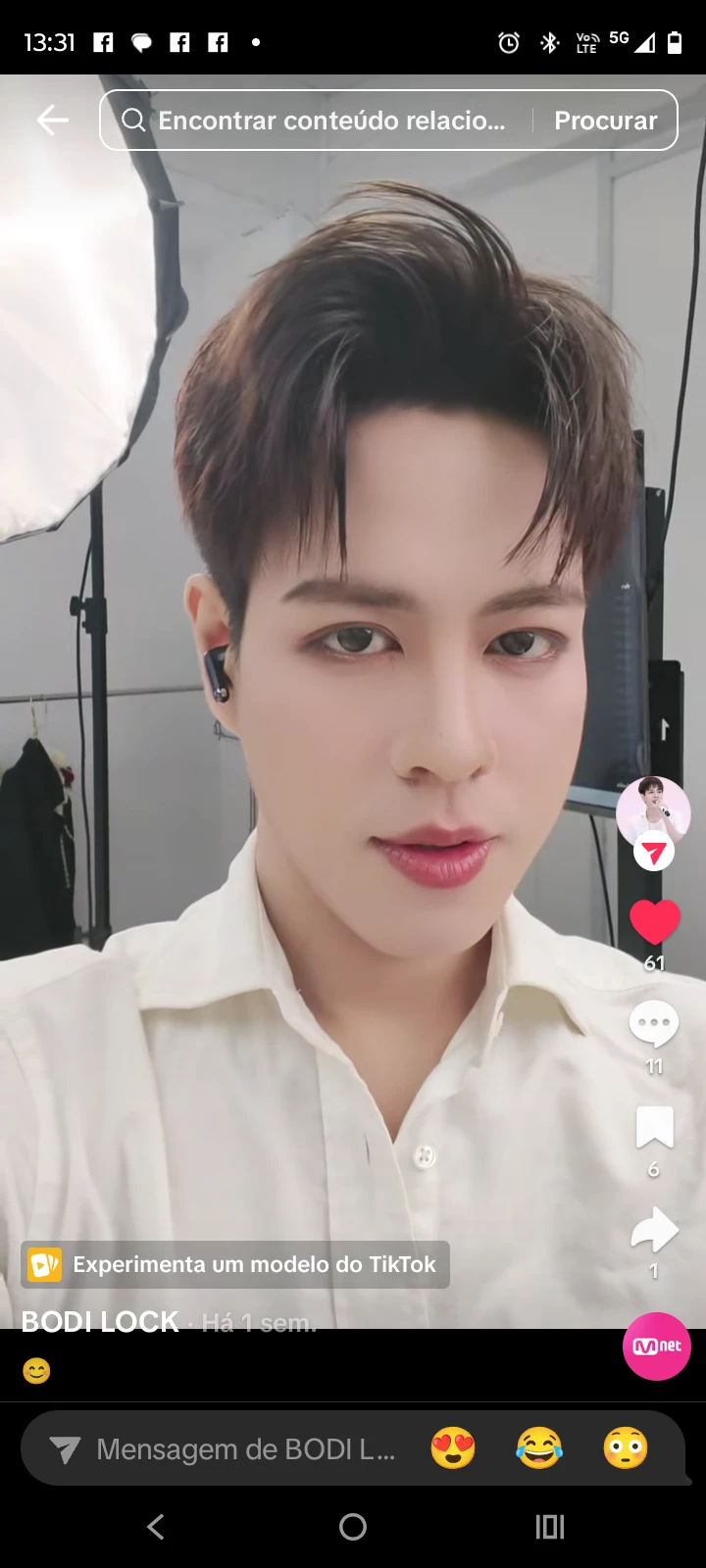
Task: Like this video with the heart
Action: pyautogui.click(x=654, y=922)
